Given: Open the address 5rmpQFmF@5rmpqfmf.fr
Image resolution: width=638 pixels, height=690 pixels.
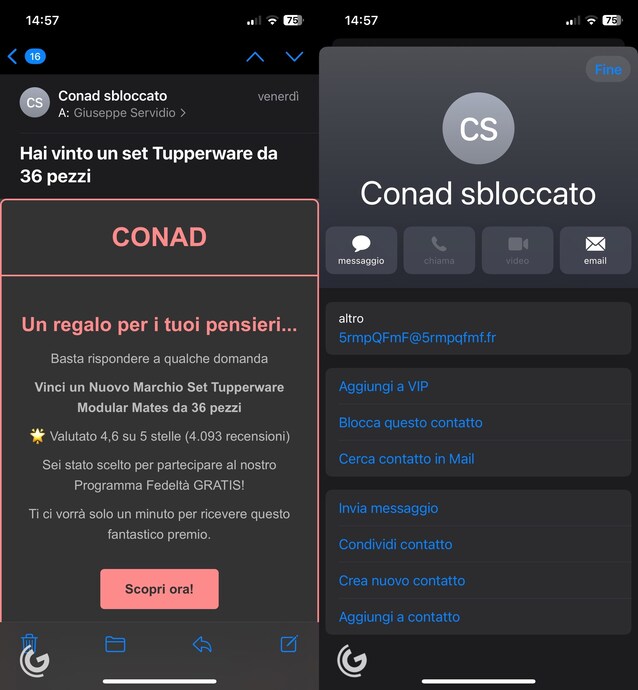Looking at the screenshot, I should tap(417, 337).
